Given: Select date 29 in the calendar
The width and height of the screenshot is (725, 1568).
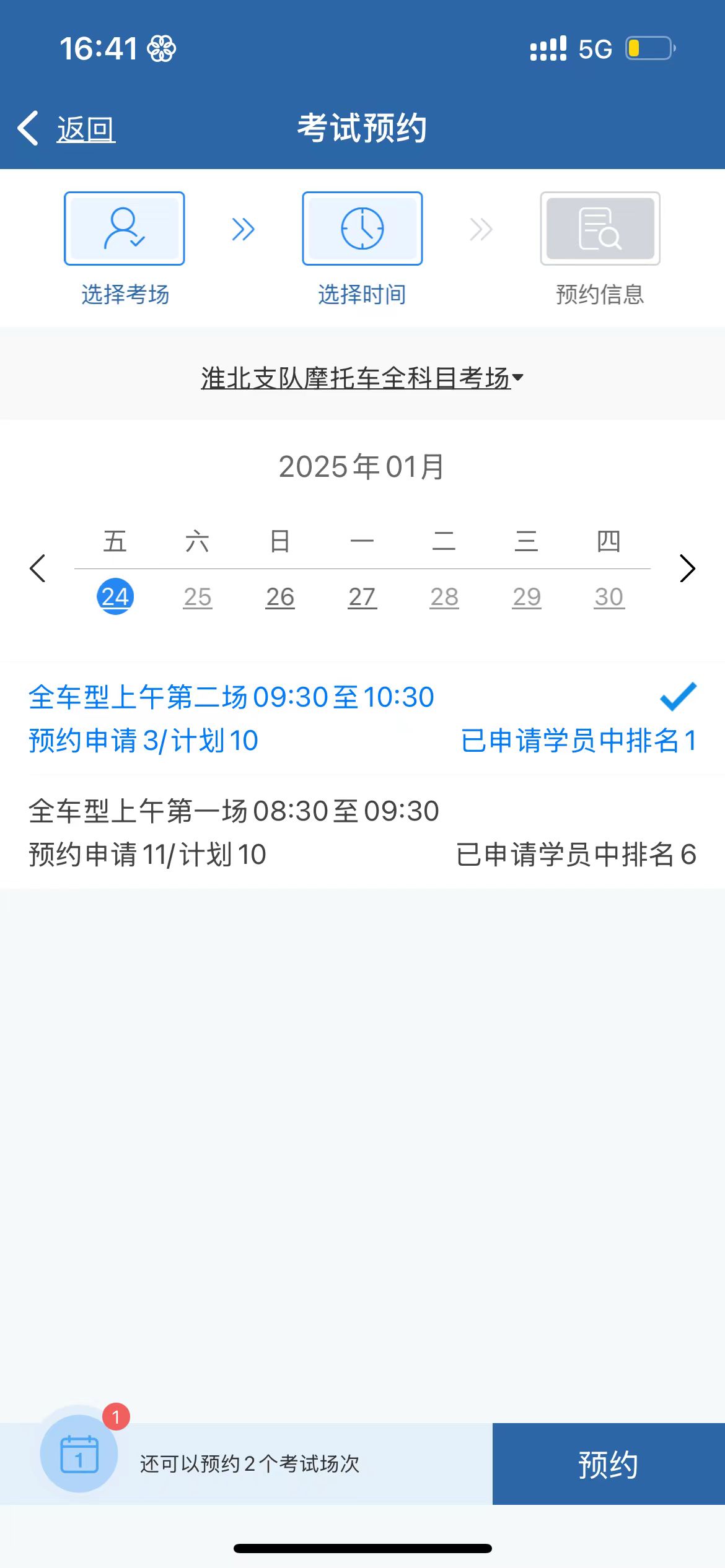Looking at the screenshot, I should pyautogui.click(x=527, y=597).
